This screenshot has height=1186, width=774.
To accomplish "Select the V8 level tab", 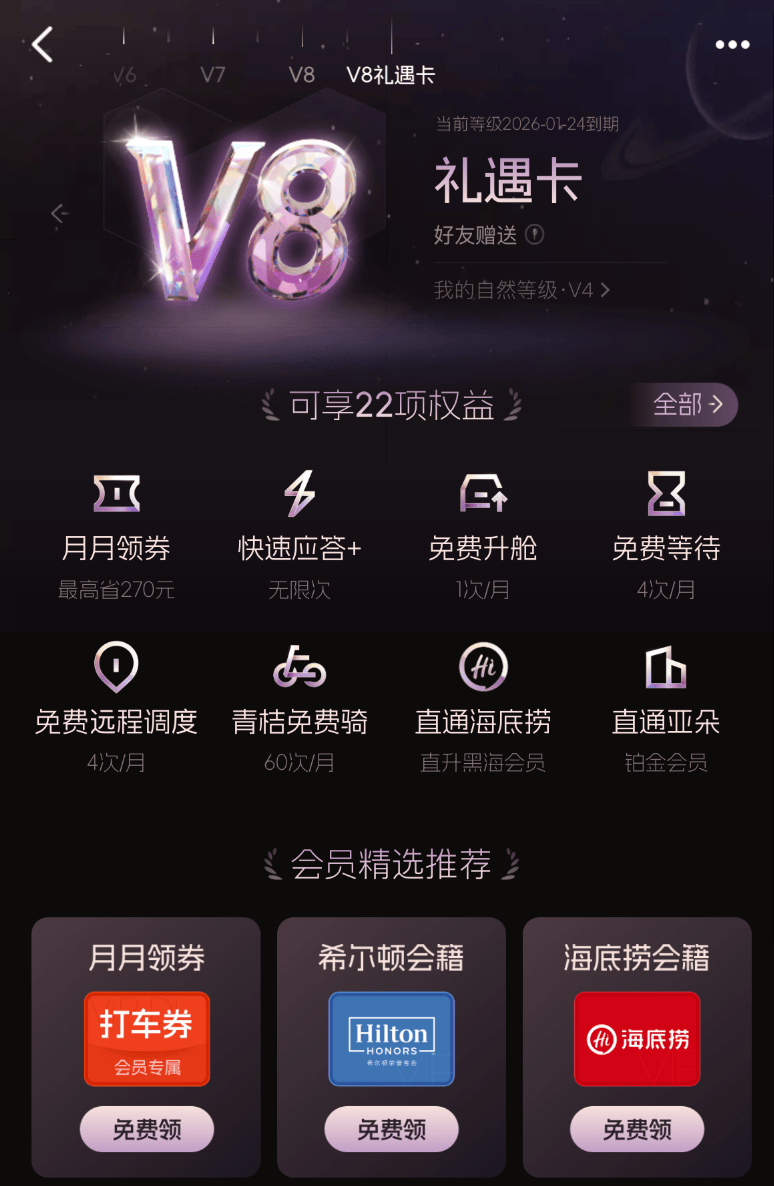I will (301, 75).
